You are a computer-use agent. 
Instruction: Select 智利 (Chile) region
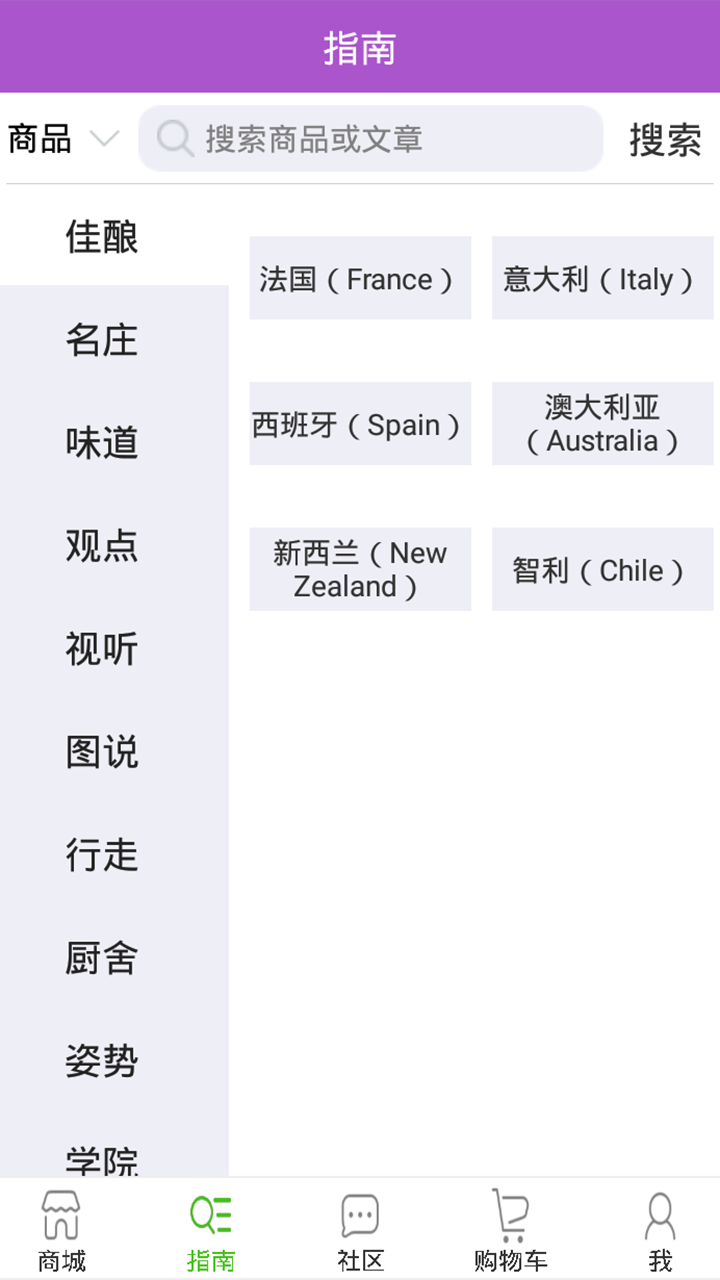point(602,569)
